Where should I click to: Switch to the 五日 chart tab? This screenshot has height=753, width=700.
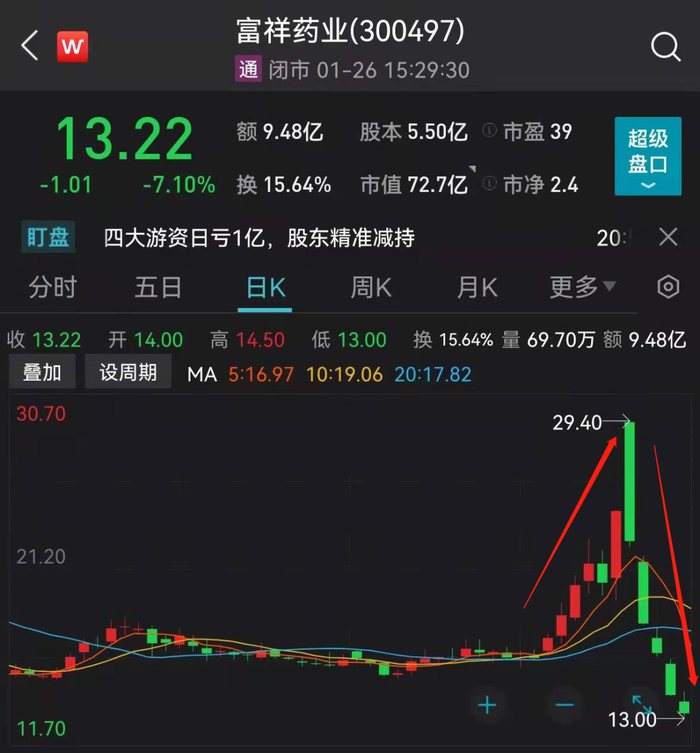click(x=158, y=288)
